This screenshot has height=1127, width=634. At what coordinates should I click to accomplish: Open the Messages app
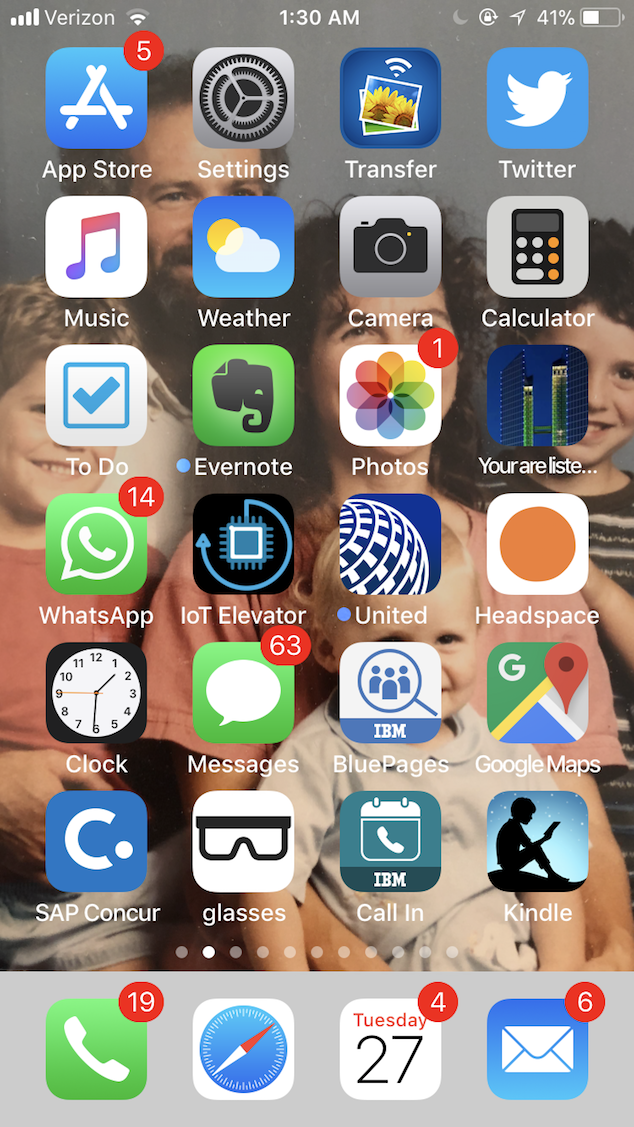[x=243, y=693]
